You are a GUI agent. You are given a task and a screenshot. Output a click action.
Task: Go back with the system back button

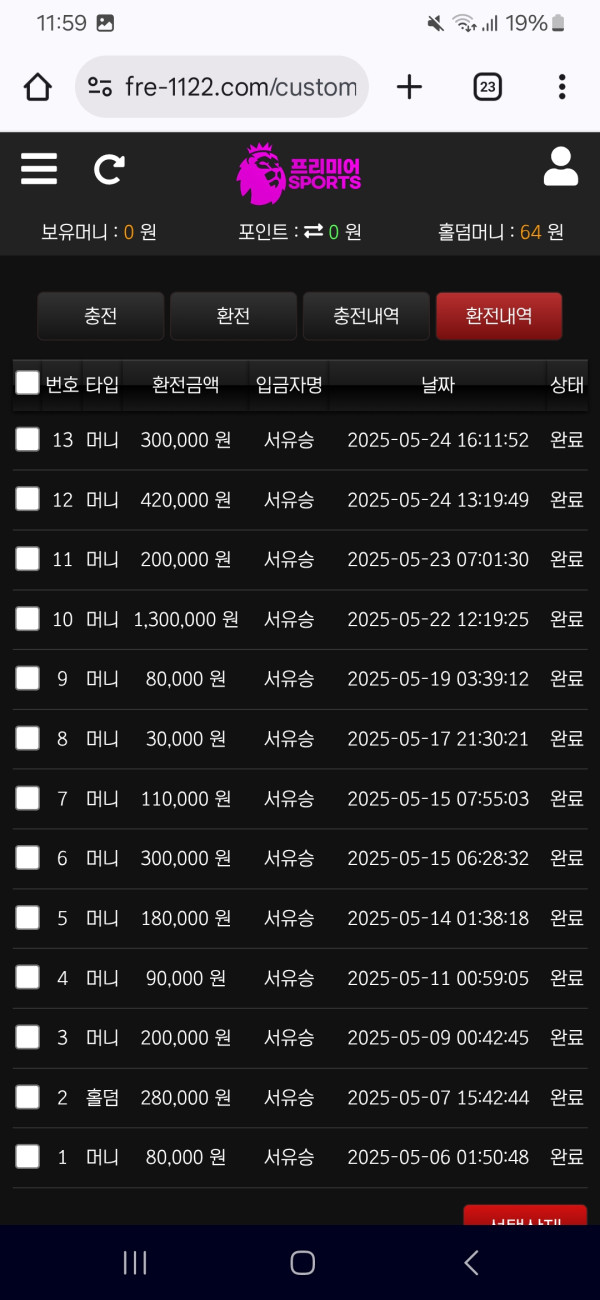click(472, 1263)
